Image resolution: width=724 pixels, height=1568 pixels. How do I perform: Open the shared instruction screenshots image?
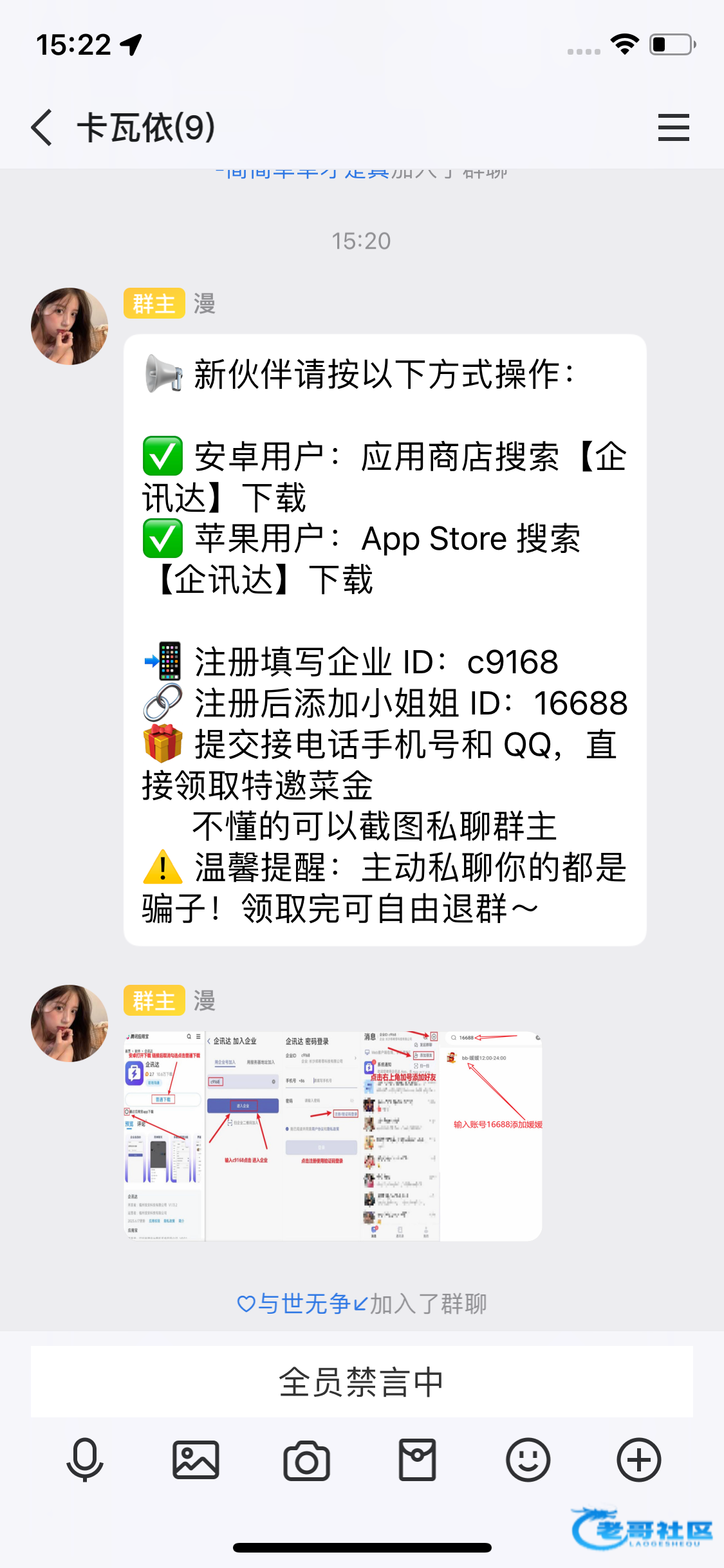pos(333,1136)
